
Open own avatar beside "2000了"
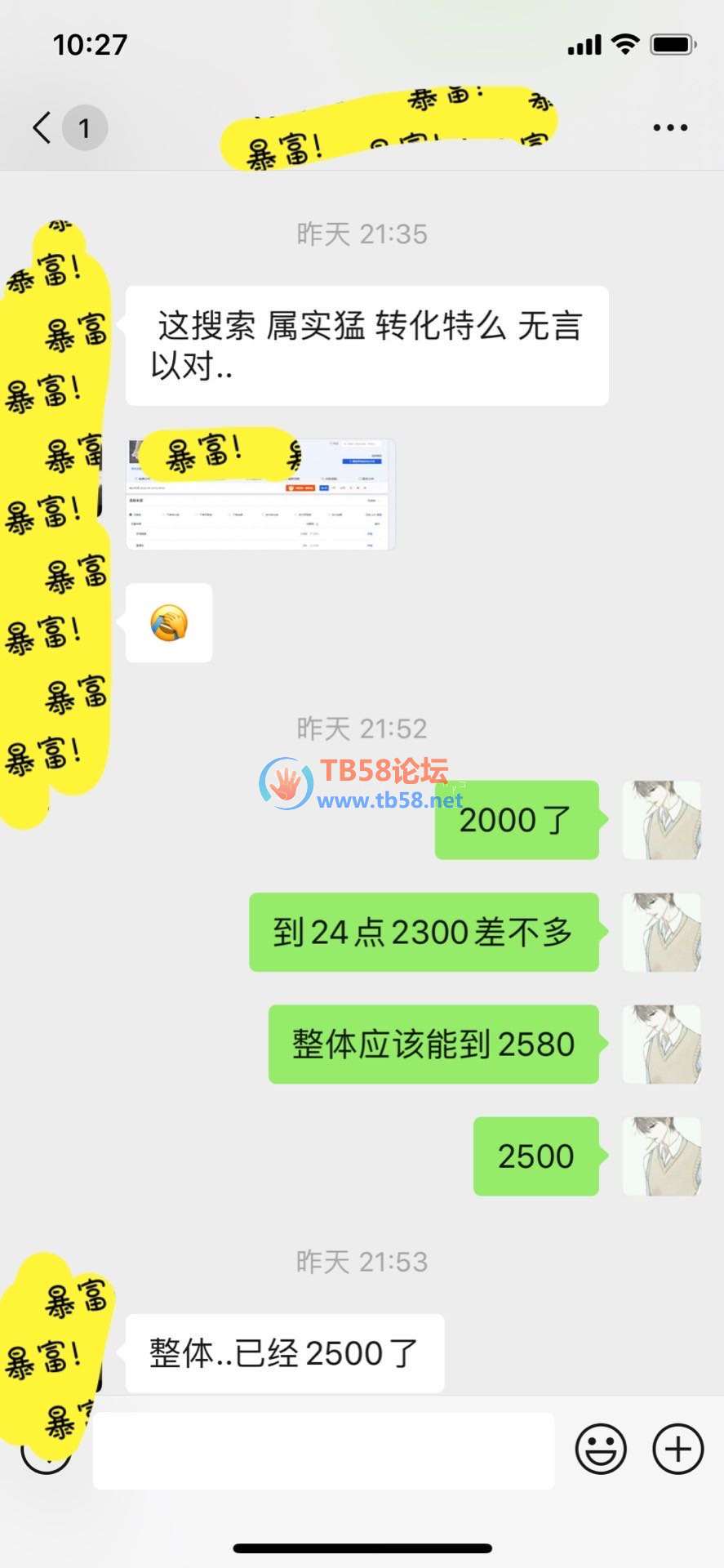(661, 820)
